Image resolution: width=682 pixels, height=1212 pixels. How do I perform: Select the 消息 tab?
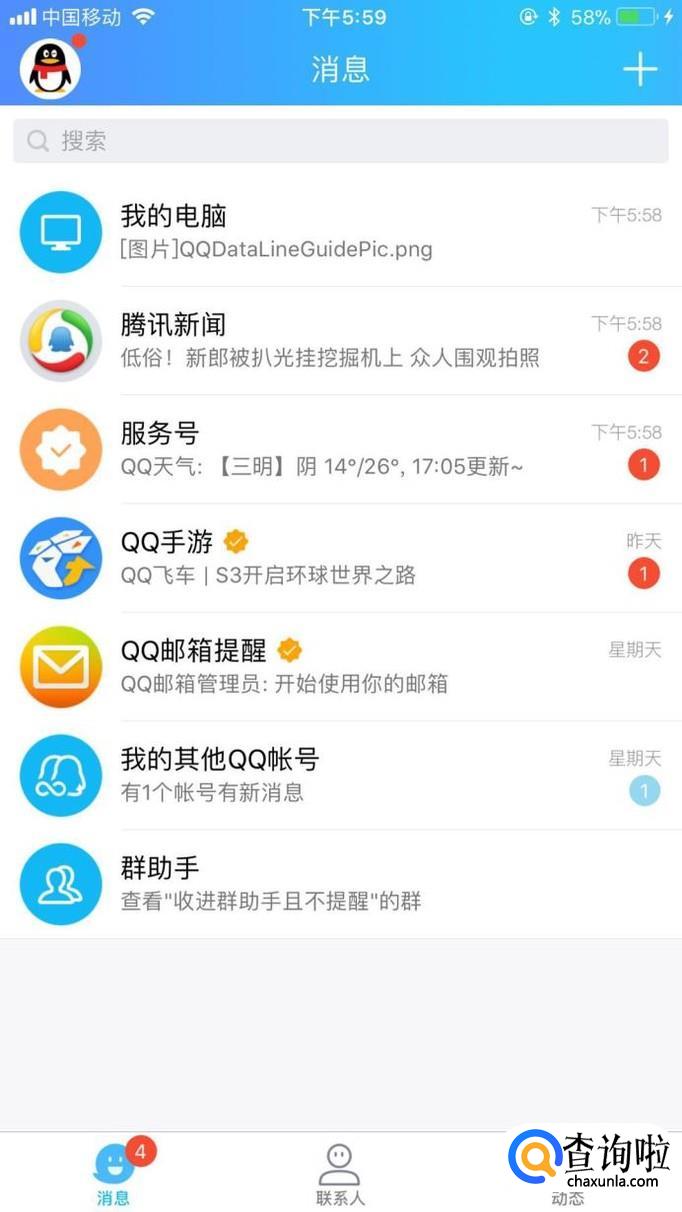click(114, 1174)
